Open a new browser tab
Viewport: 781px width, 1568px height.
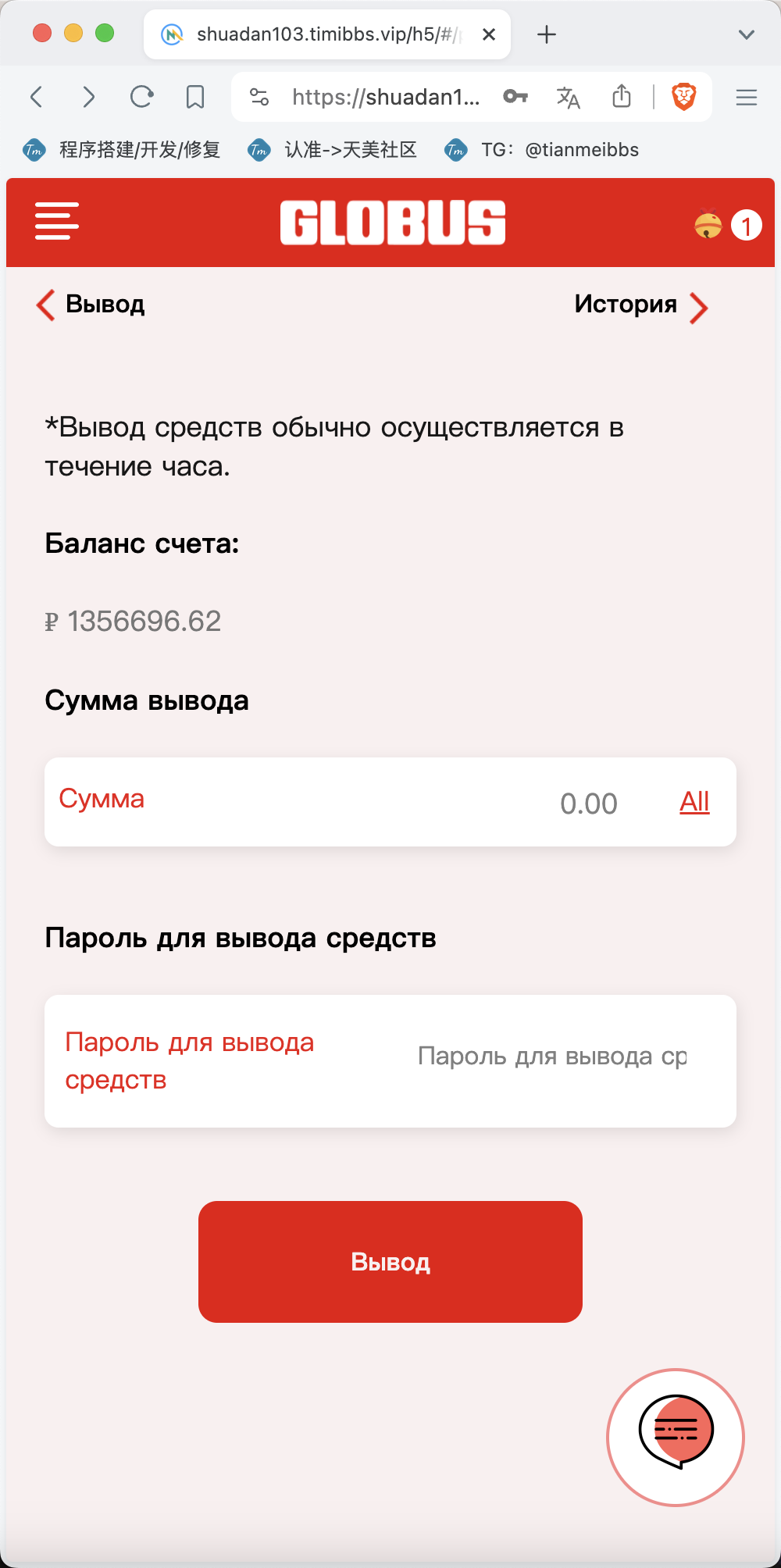(x=547, y=34)
